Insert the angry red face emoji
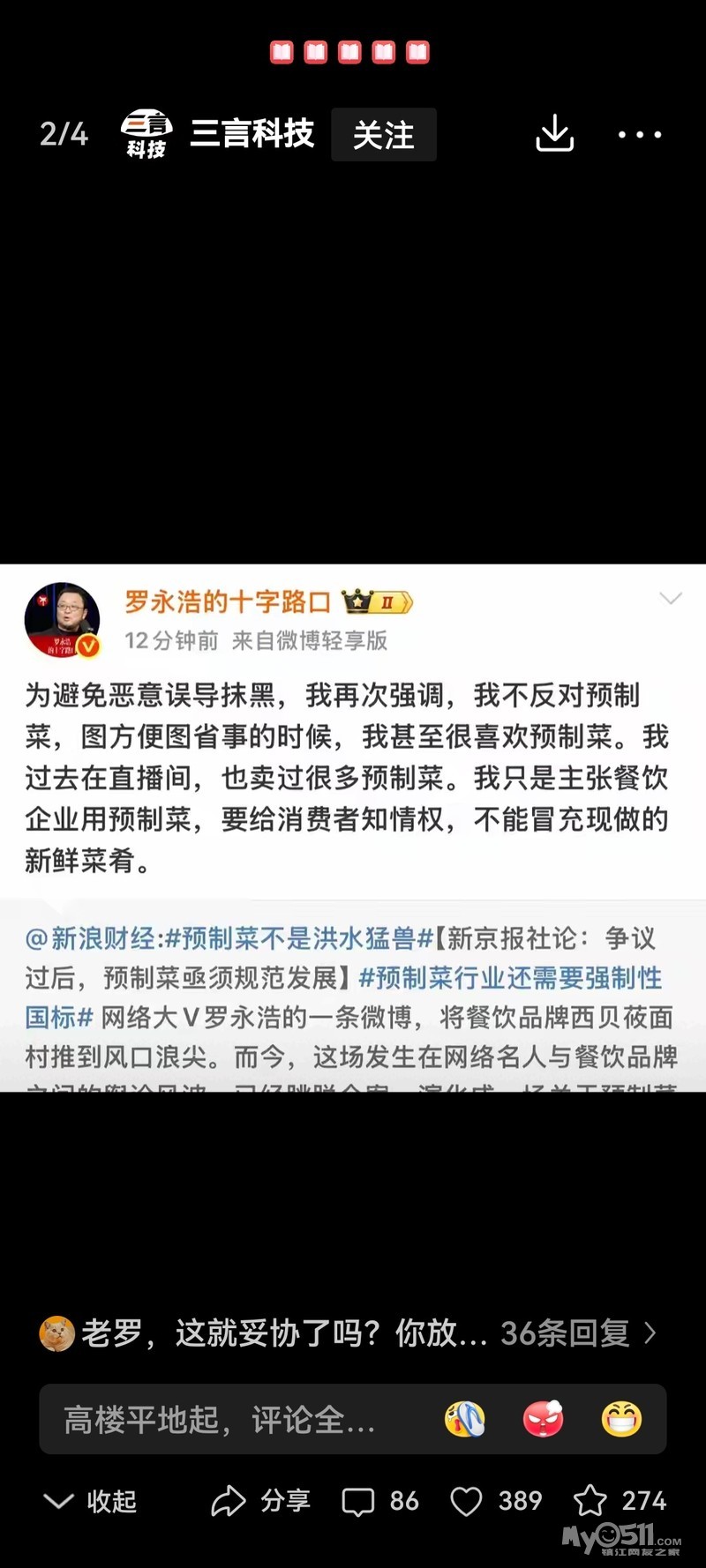Viewport: 706px width, 1568px height. (543, 1419)
